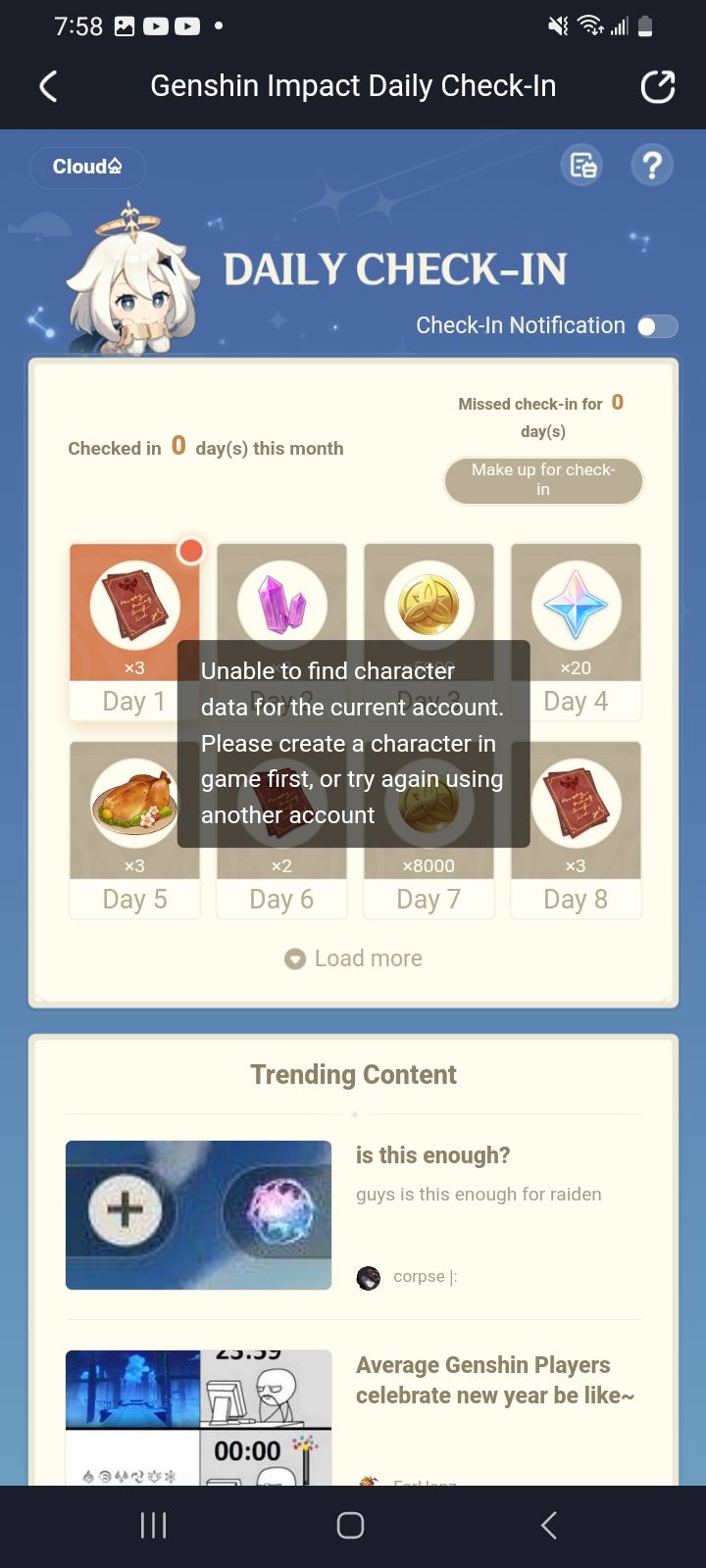Viewport: 706px width, 1568px height.
Task: Open the check-in records icon
Action: point(582,165)
